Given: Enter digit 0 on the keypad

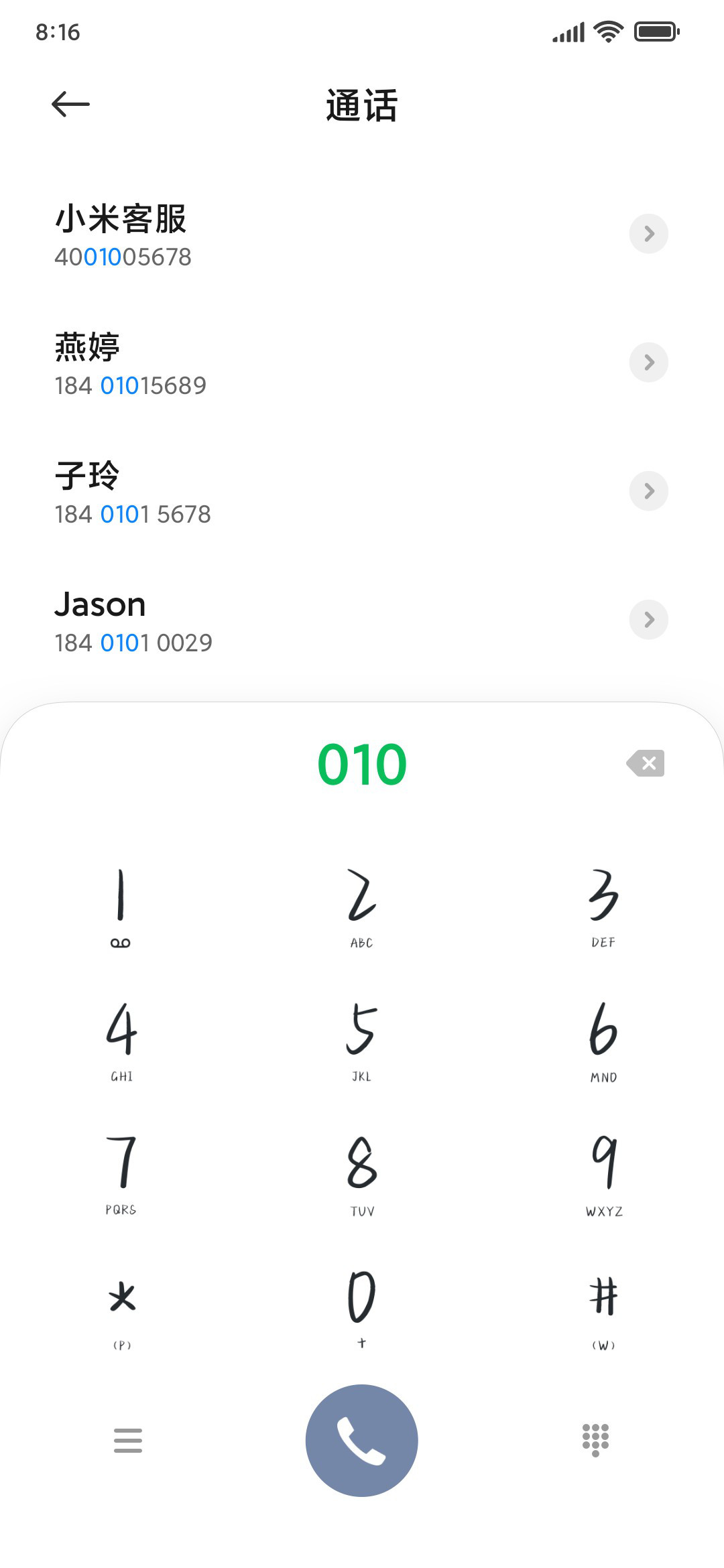Looking at the screenshot, I should 362,1308.
